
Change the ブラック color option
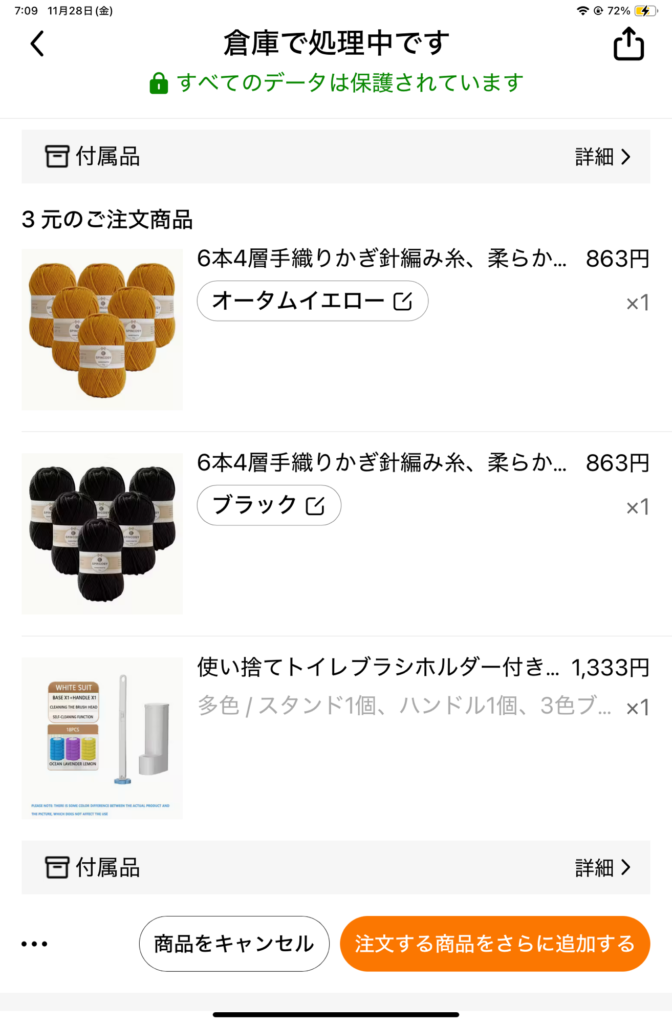[x=269, y=505]
